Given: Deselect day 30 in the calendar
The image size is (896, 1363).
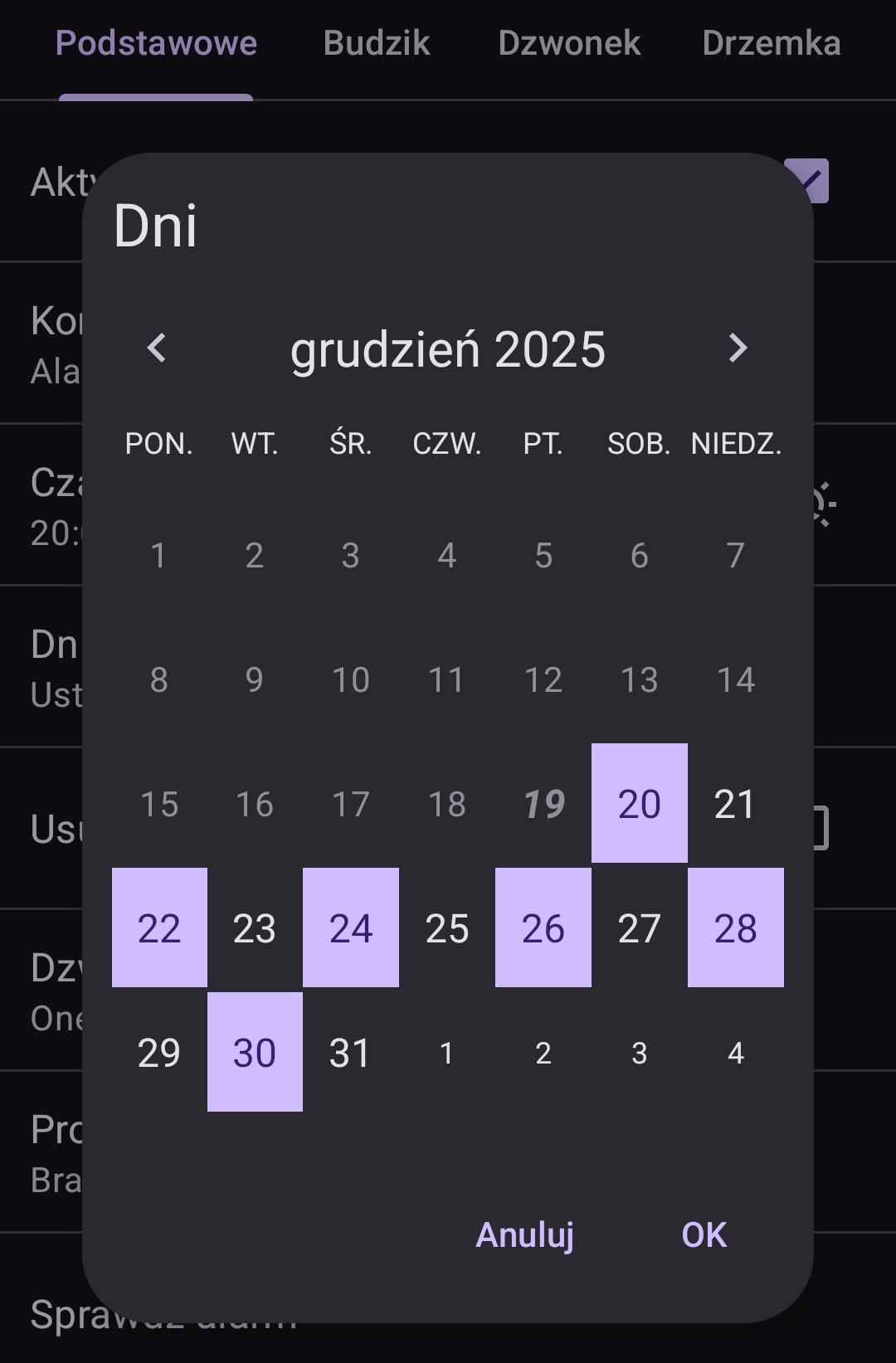Looking at the screenshot, I should click(x=255, y=1052).
